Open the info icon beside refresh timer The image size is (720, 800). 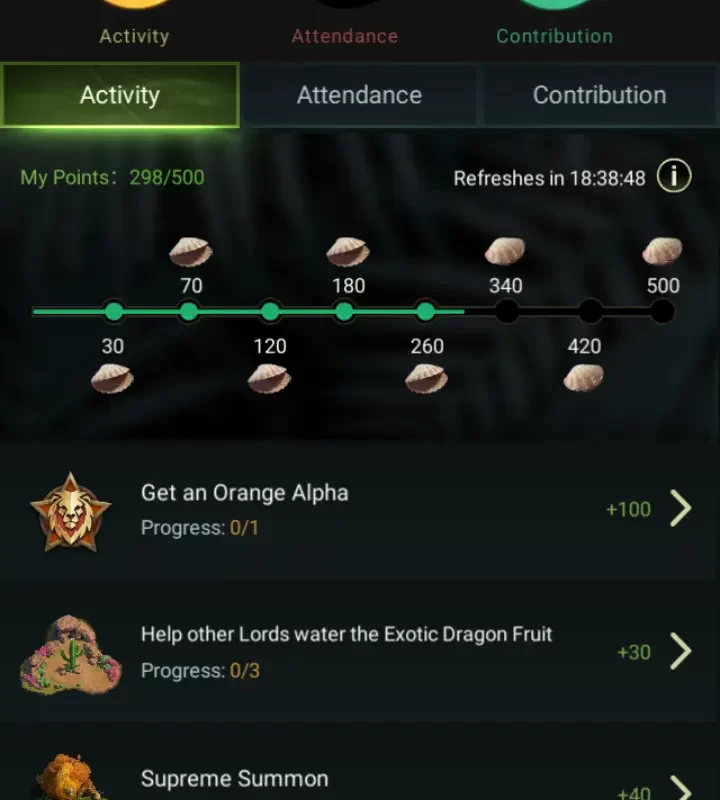click(x=674, y=178)
